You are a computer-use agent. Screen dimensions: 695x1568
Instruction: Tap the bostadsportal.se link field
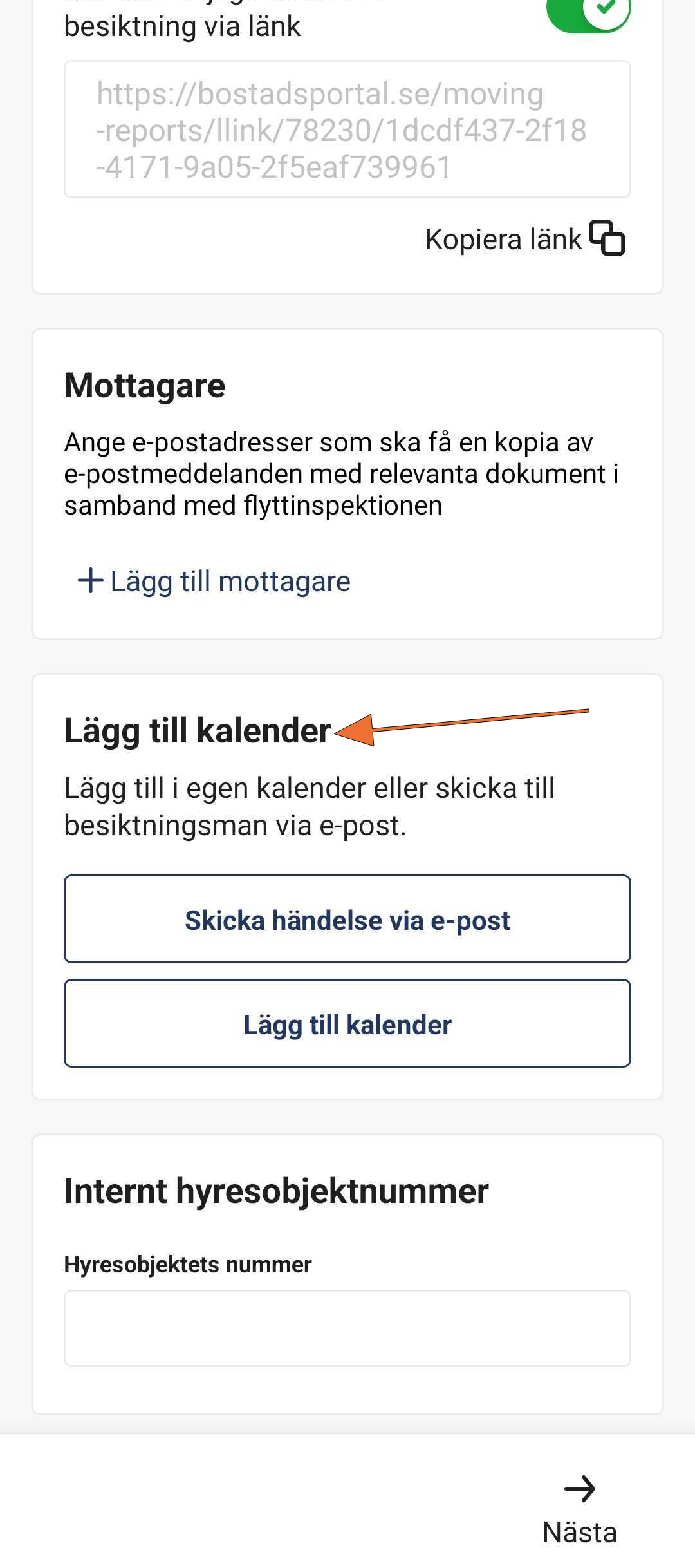coord(347,129)
